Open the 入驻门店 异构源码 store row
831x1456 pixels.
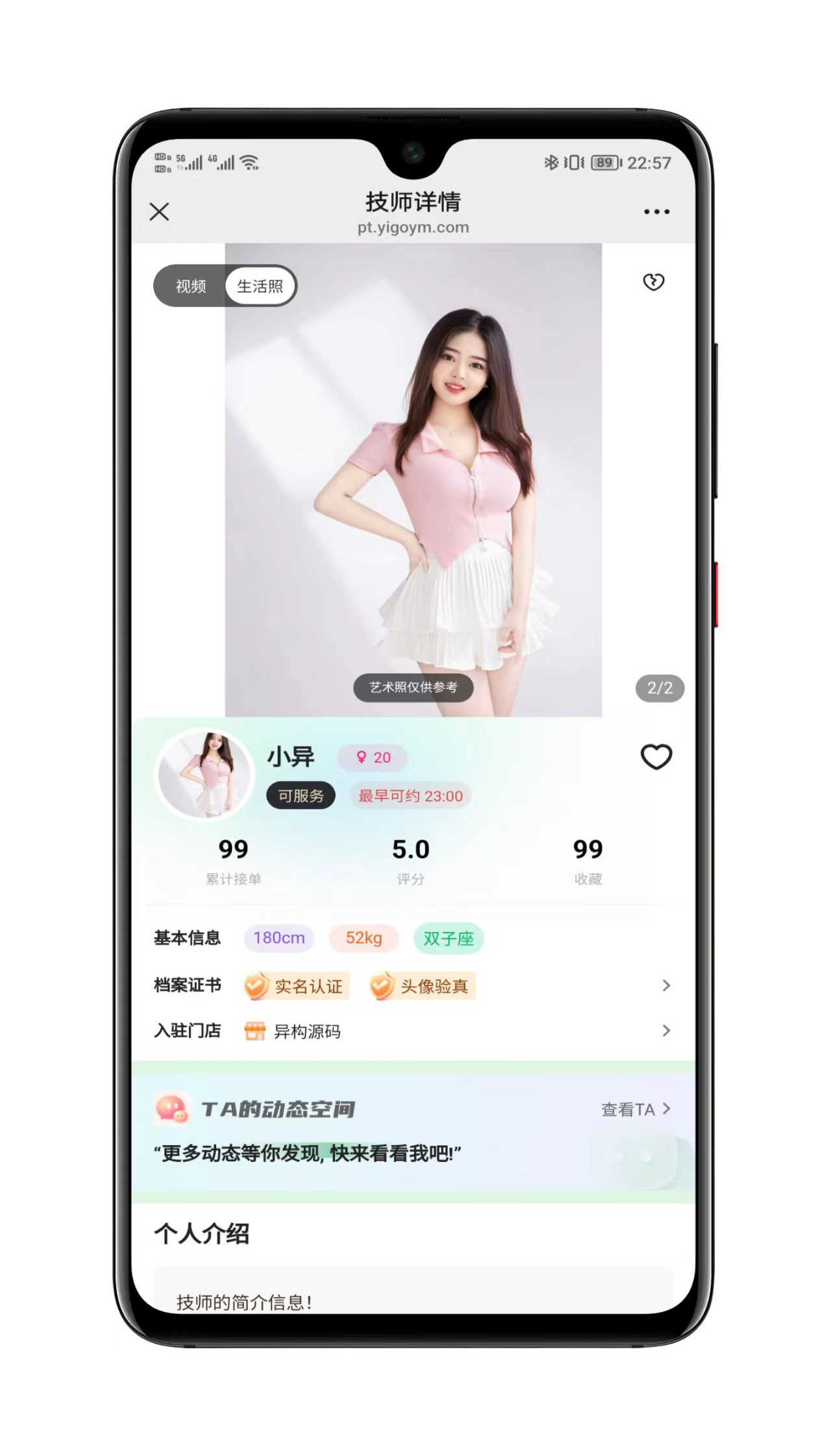[413, 1031]
